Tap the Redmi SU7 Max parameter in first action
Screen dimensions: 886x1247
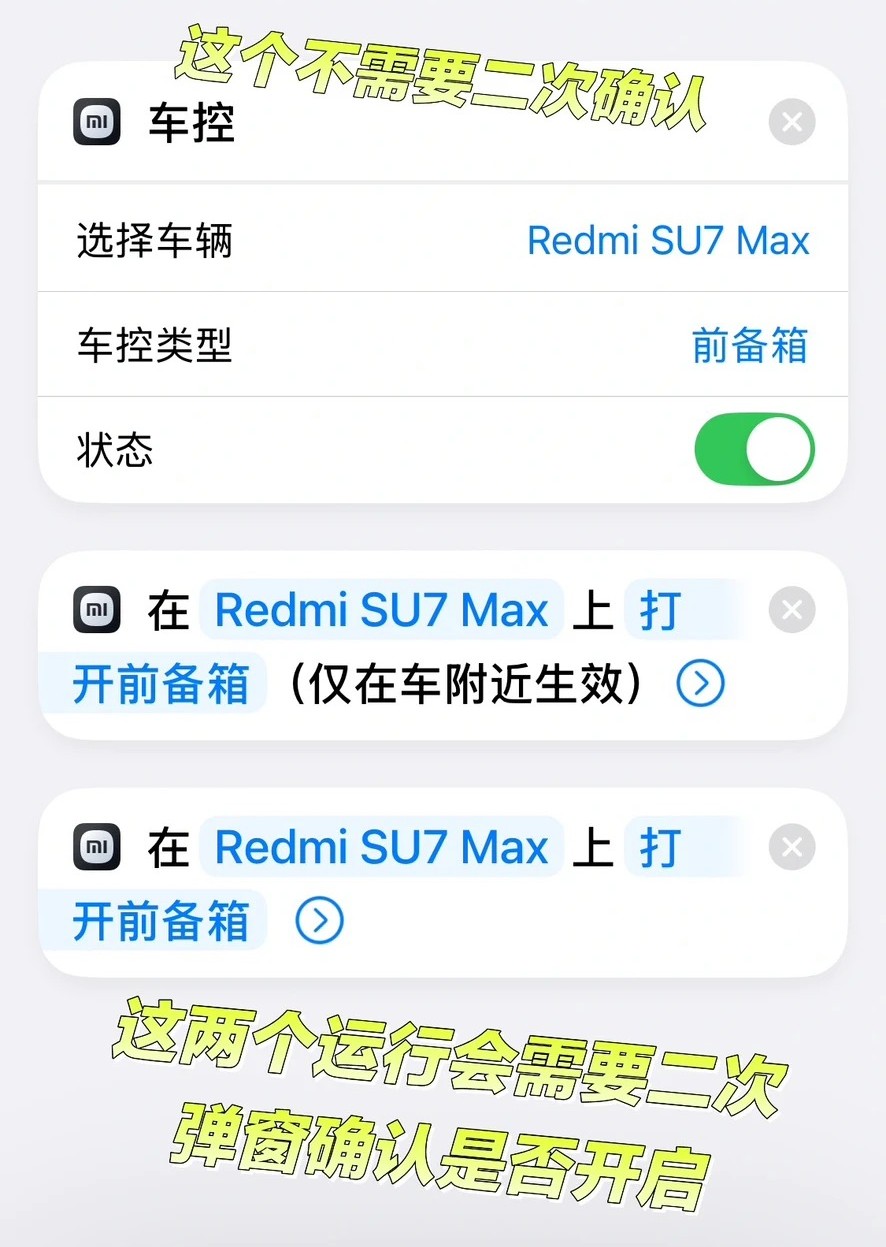tap(381, 609)
